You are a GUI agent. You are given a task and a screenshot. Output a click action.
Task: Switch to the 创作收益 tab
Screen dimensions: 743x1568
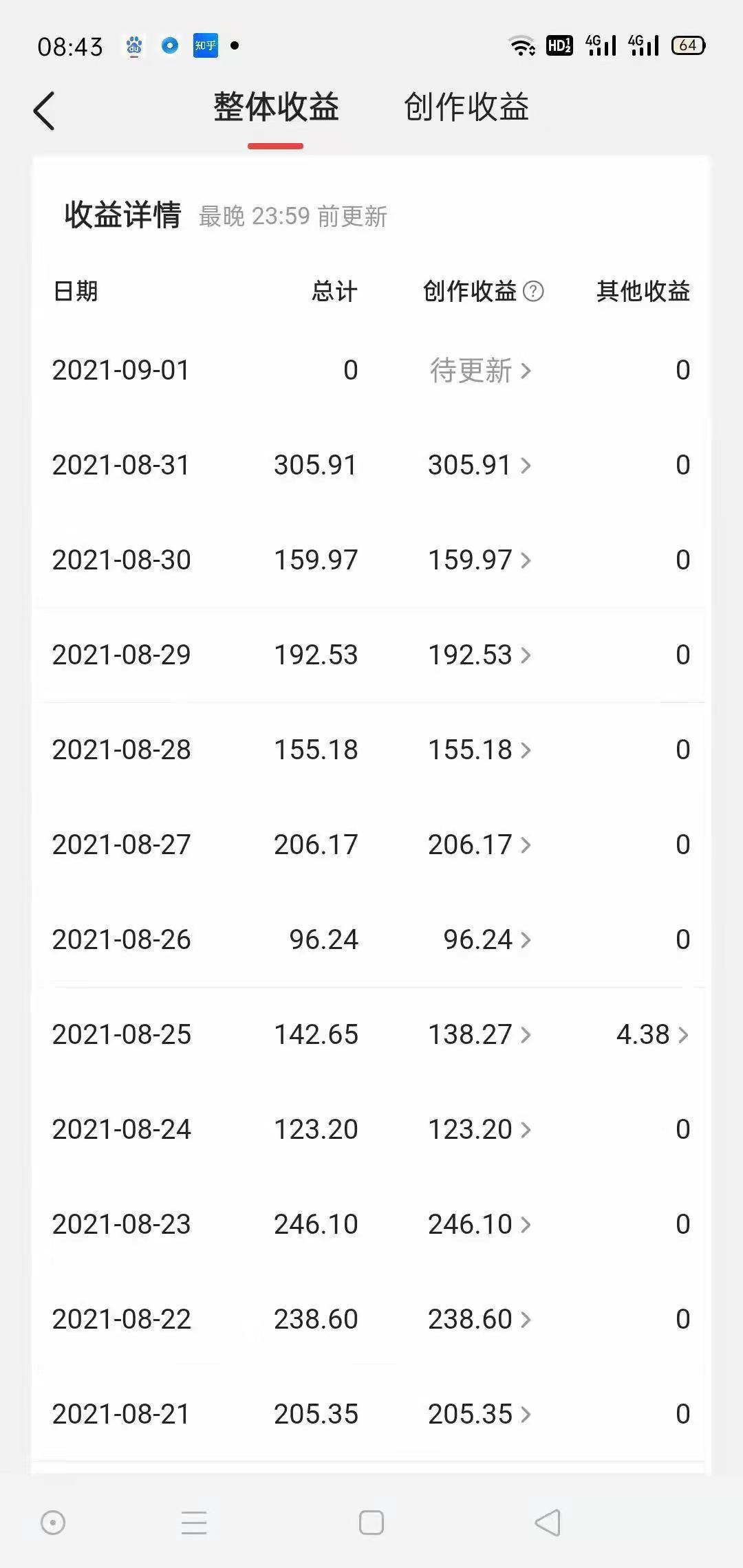(x=466, y=107)
